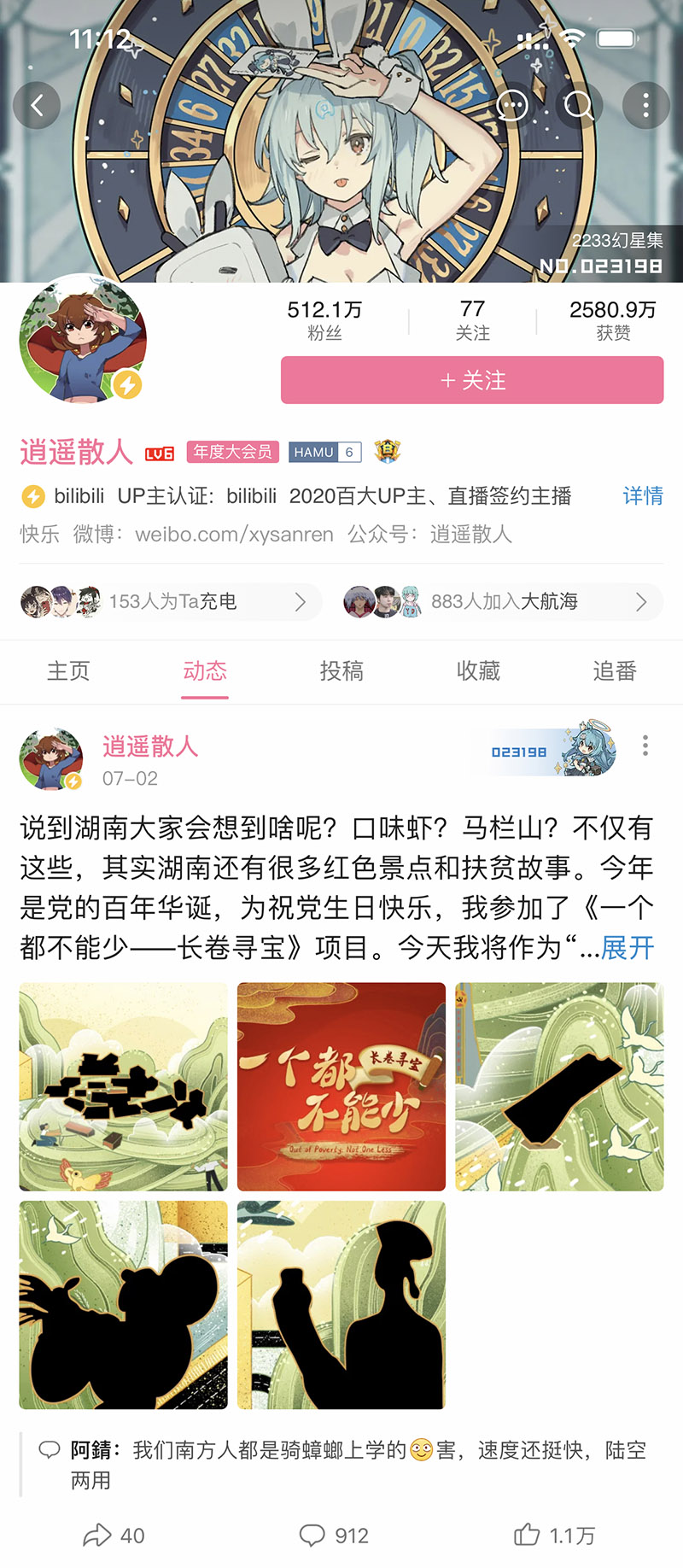Open the search function

(x=580, y=105)
